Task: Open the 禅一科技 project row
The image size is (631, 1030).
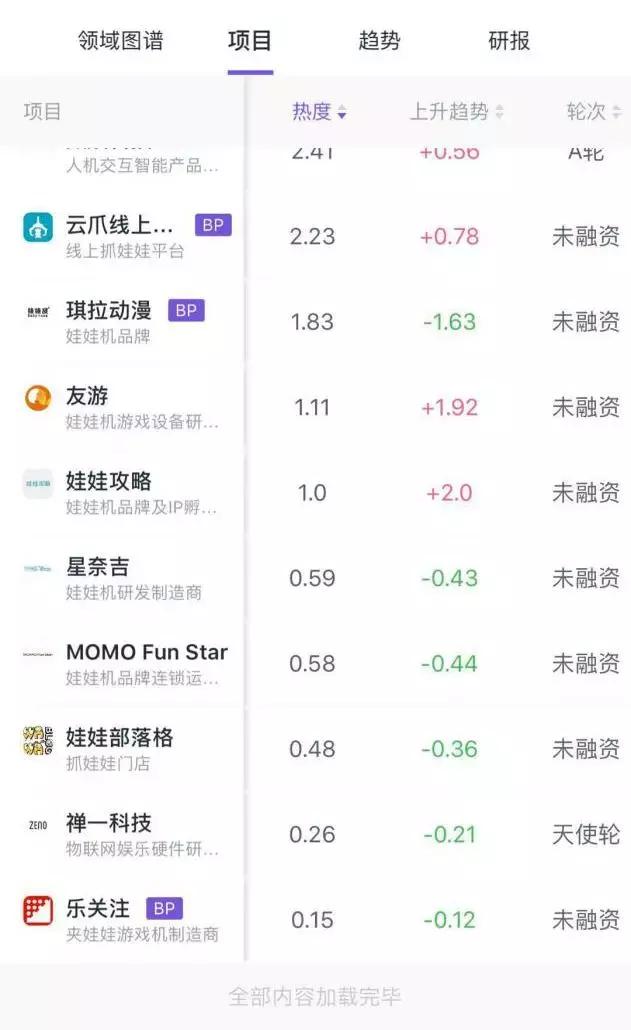Action: pyautogui.click(x=109, y=834)
